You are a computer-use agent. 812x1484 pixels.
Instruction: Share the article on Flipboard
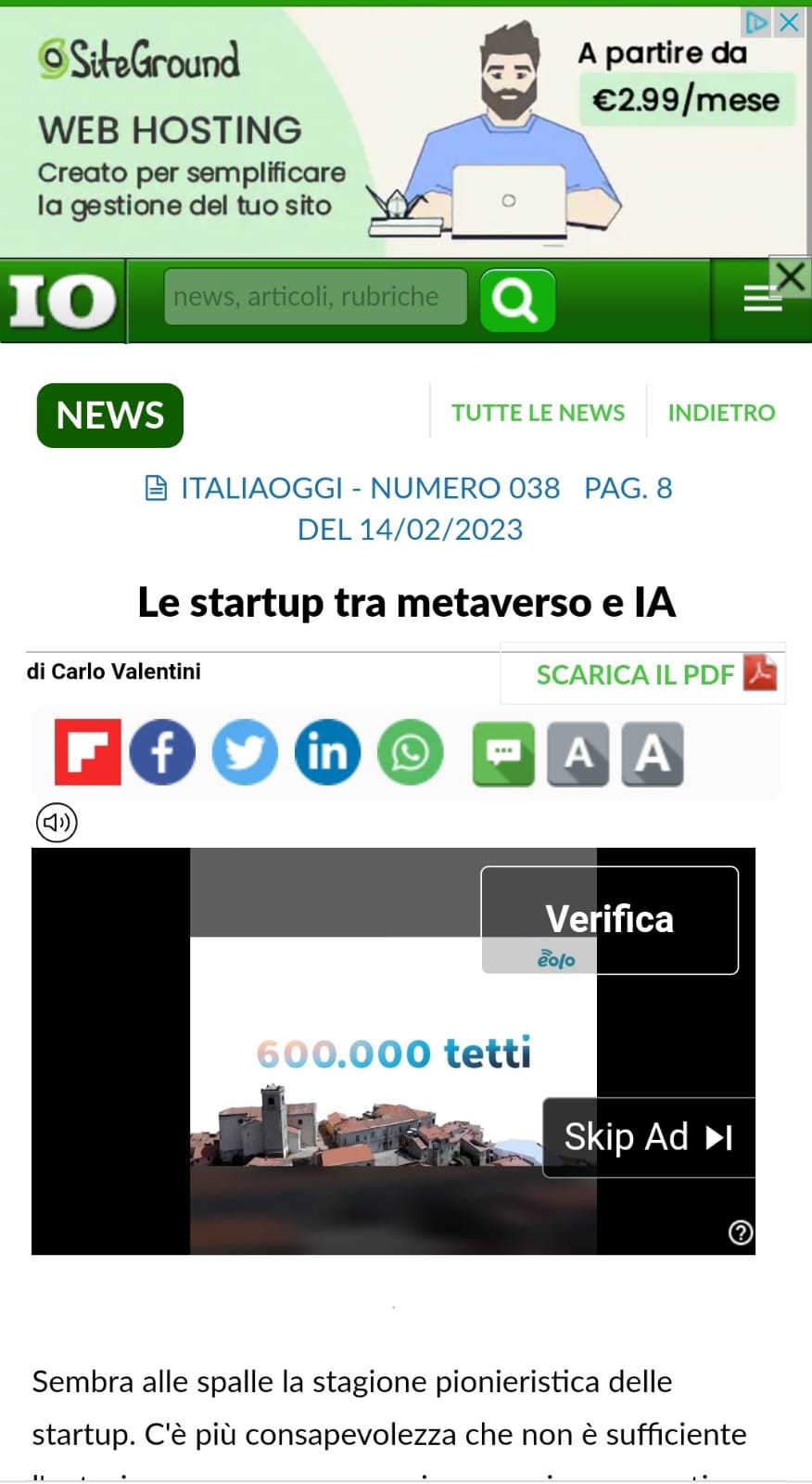point(88,752)
